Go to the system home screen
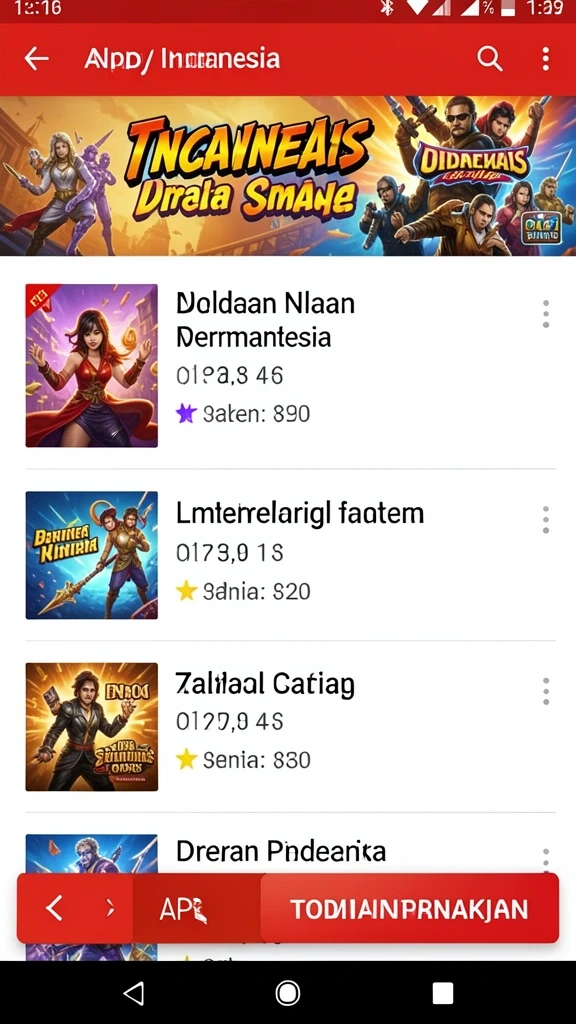The image size is (576, 1024). click(288, 993)
